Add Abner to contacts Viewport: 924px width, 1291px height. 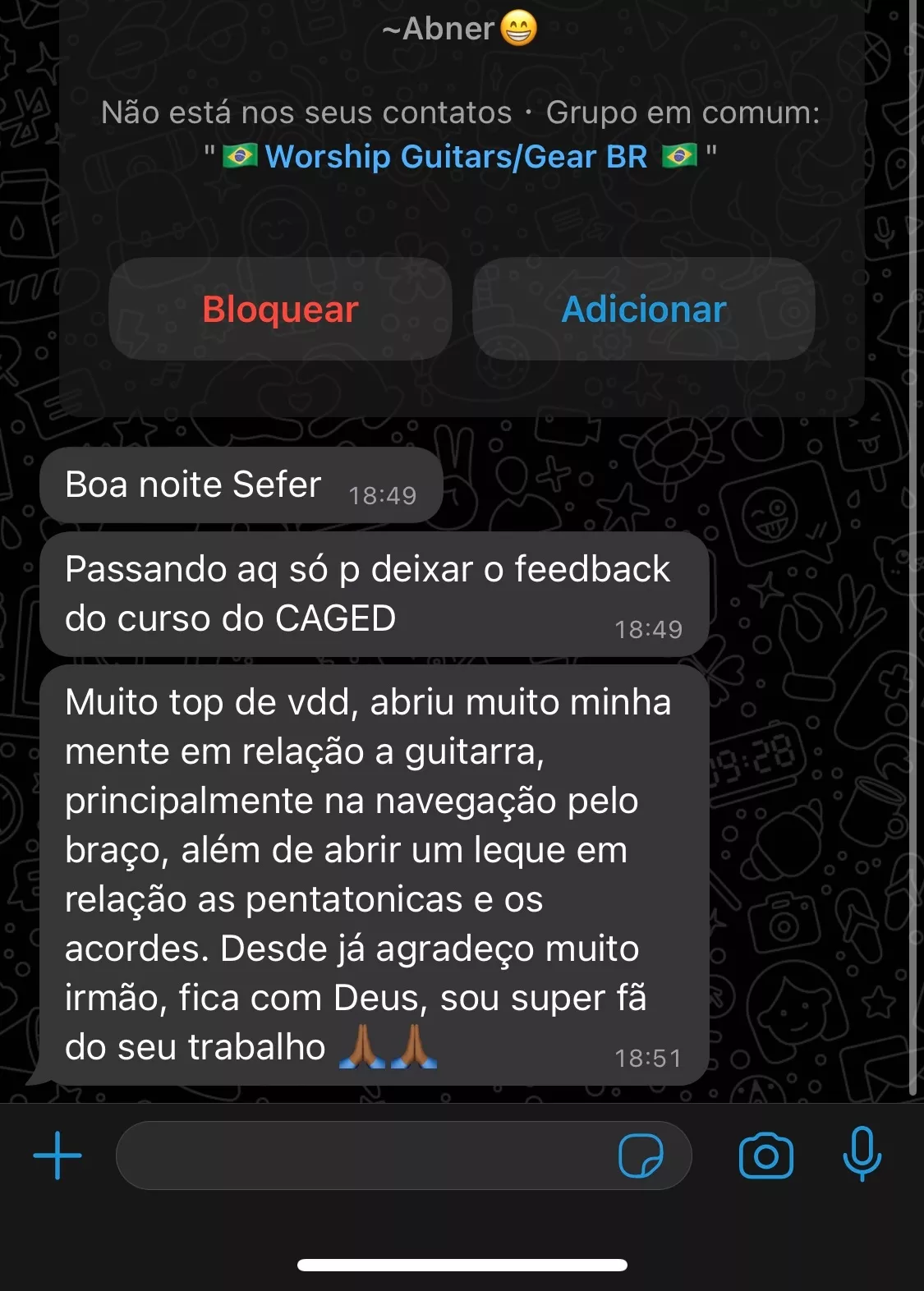click(643, 310)
